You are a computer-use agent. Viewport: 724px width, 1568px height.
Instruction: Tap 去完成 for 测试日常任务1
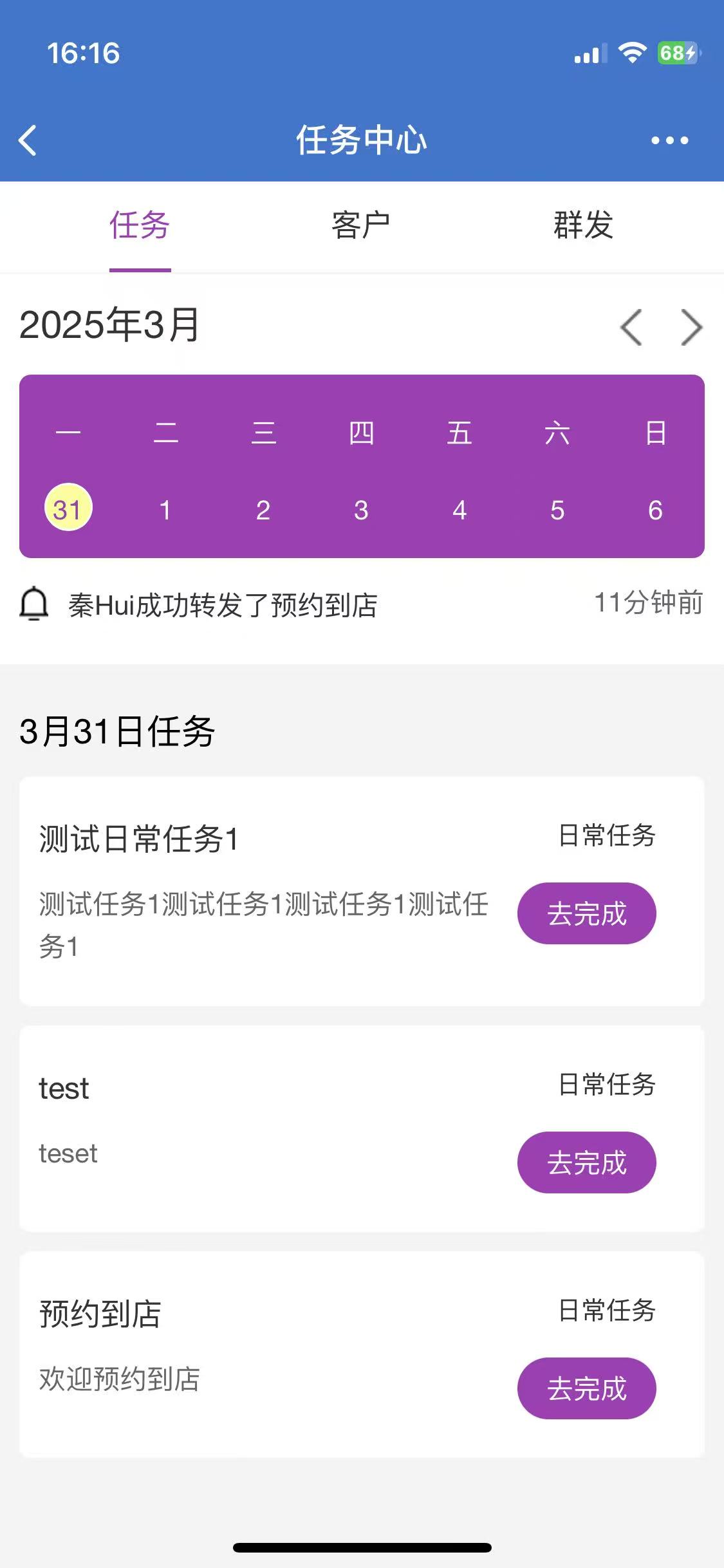(587, 913)
